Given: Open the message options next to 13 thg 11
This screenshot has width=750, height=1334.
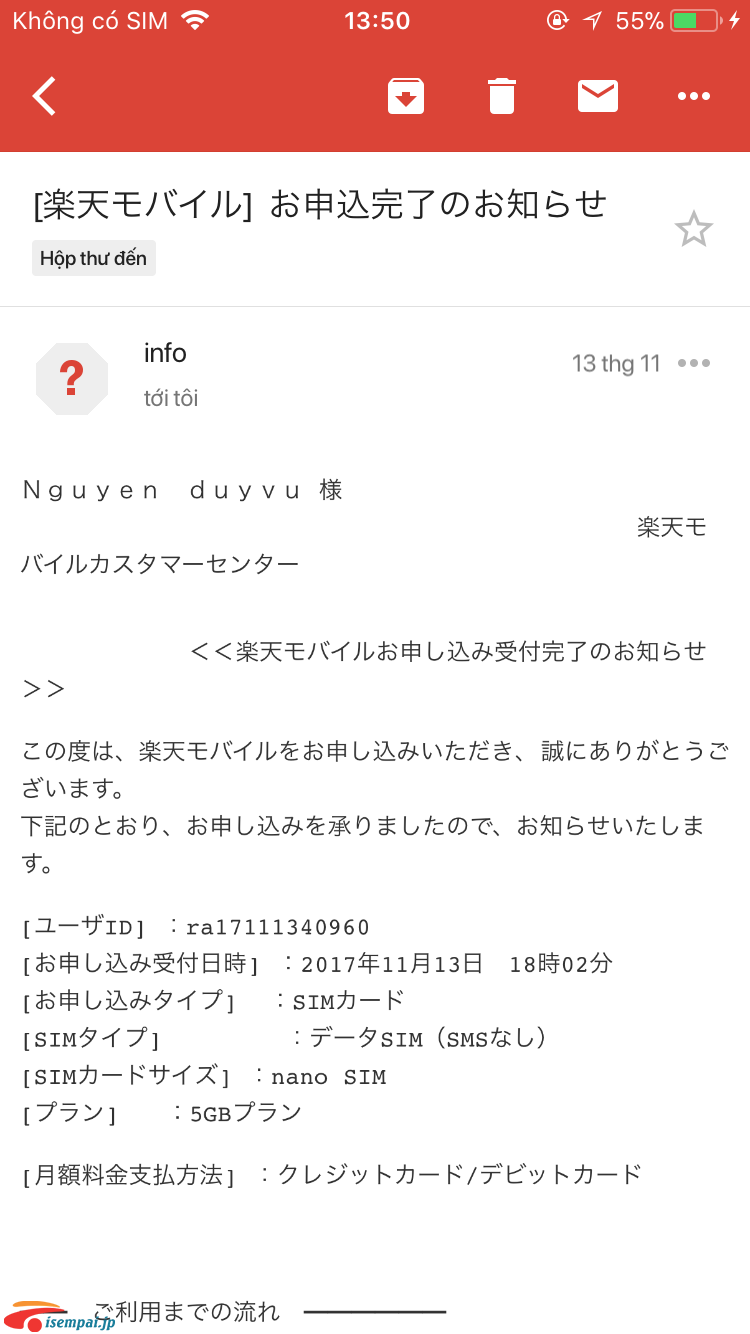Looking at the screenshot, I should pos(694,363).
